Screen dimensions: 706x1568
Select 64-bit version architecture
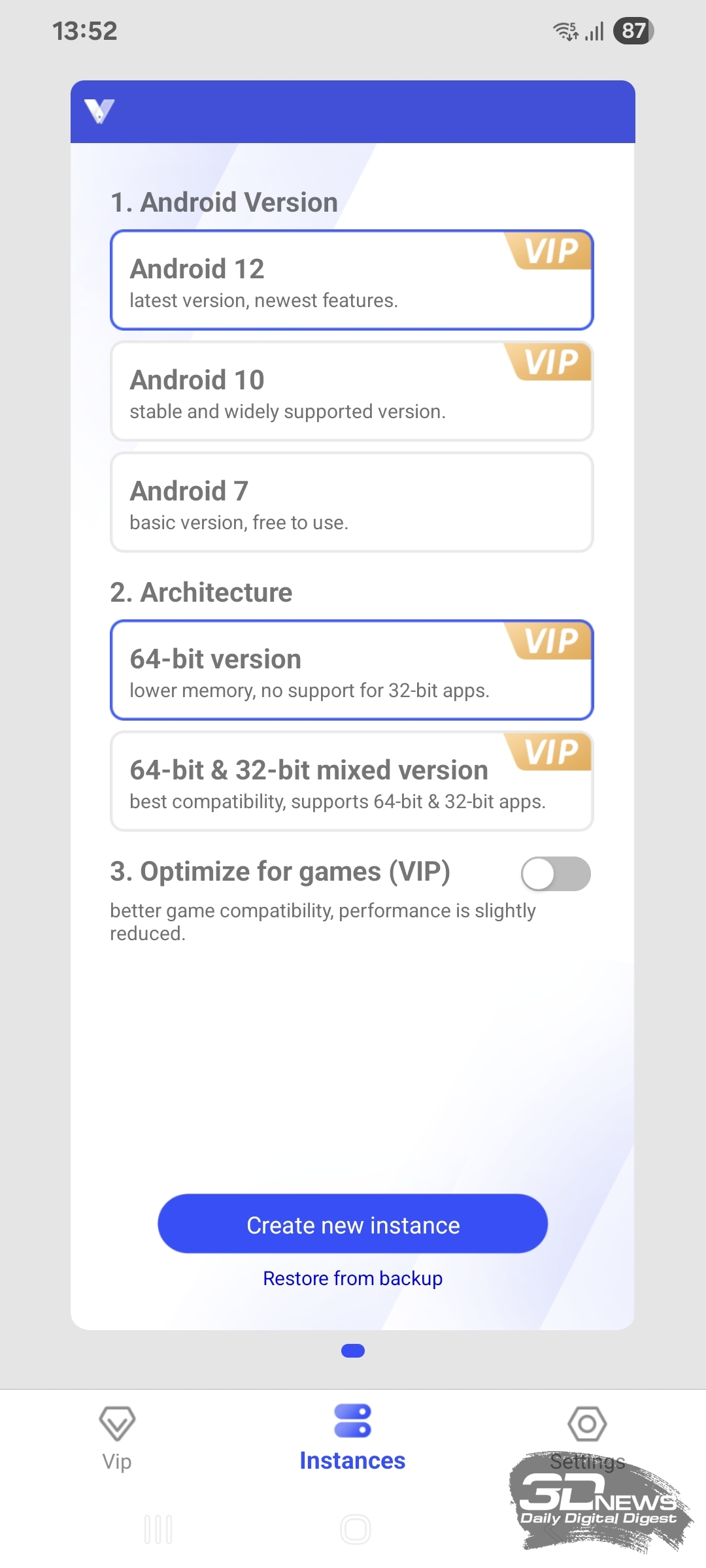point(352,670)
